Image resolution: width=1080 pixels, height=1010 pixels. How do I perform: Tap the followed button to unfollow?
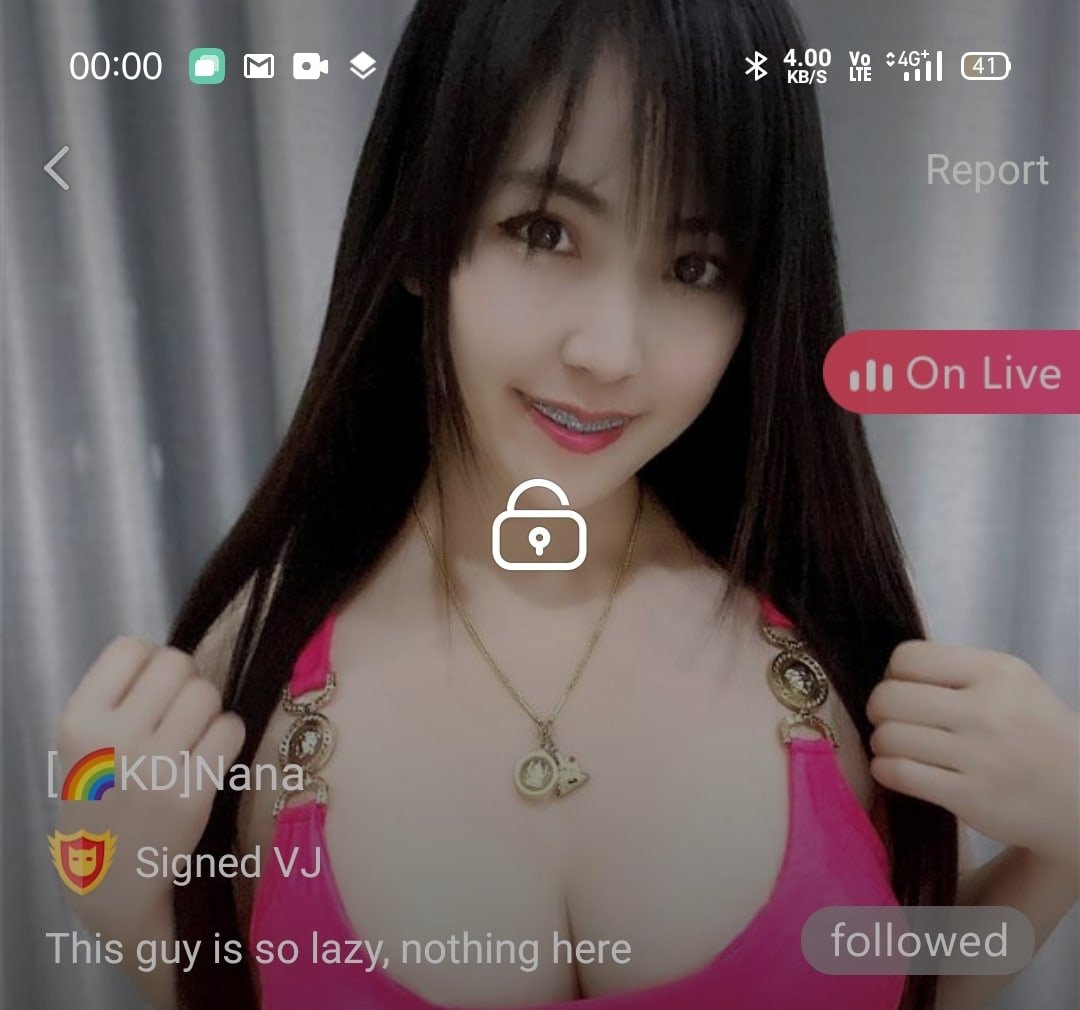[918, 941]
